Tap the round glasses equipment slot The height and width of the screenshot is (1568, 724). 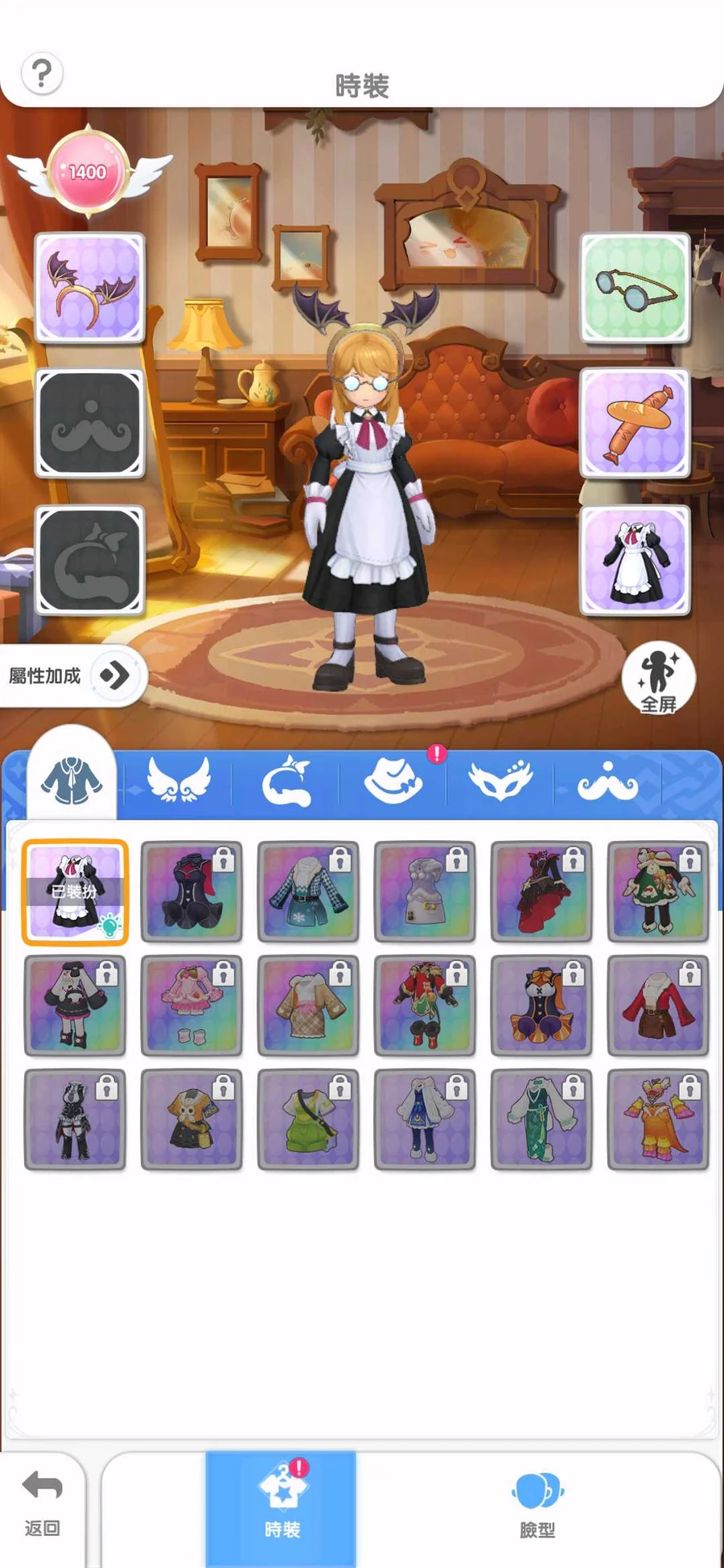coord(636,287)
